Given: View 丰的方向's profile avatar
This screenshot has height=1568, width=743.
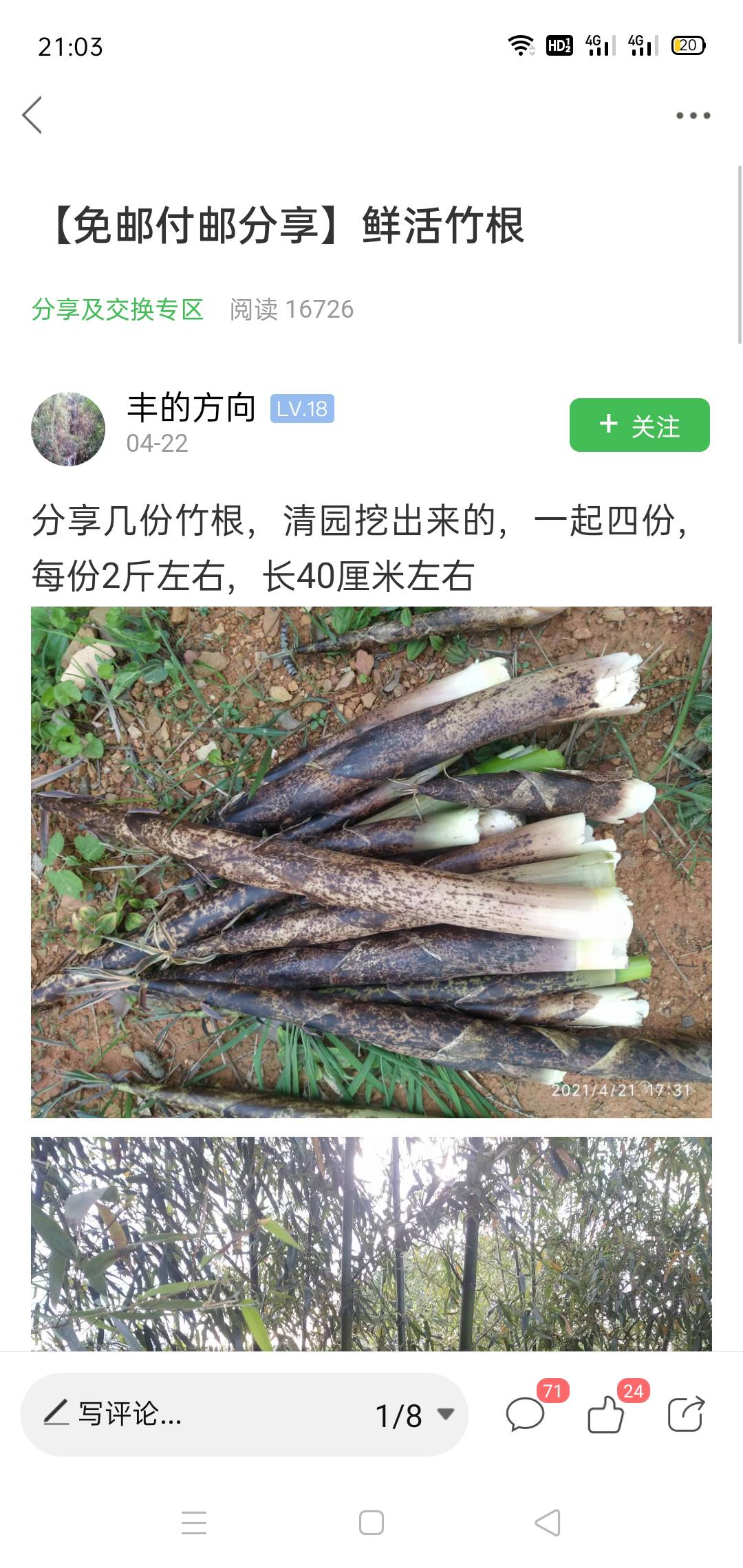Looking at the screenshot, I should pyautogui.click(x=68, y=428).
